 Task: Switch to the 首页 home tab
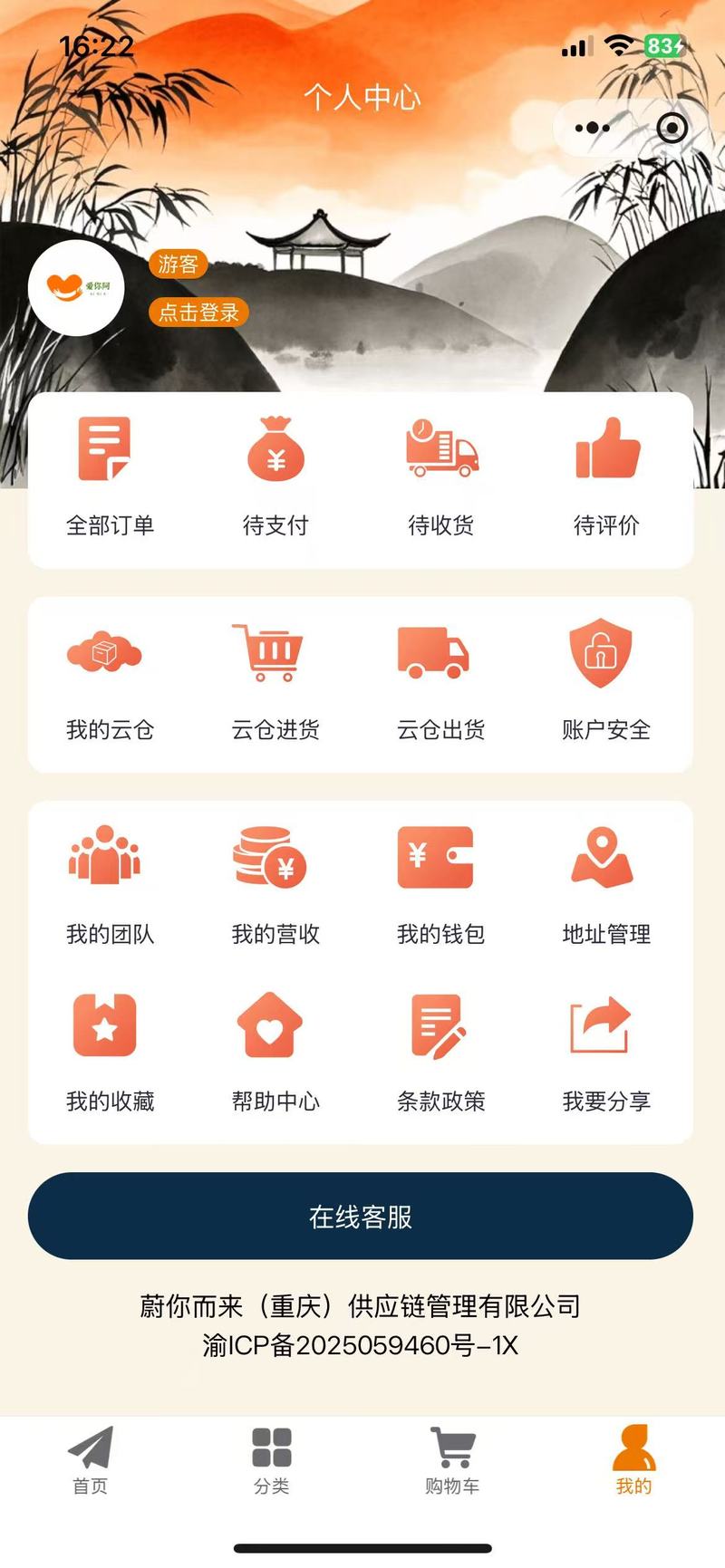point(91,1460)
